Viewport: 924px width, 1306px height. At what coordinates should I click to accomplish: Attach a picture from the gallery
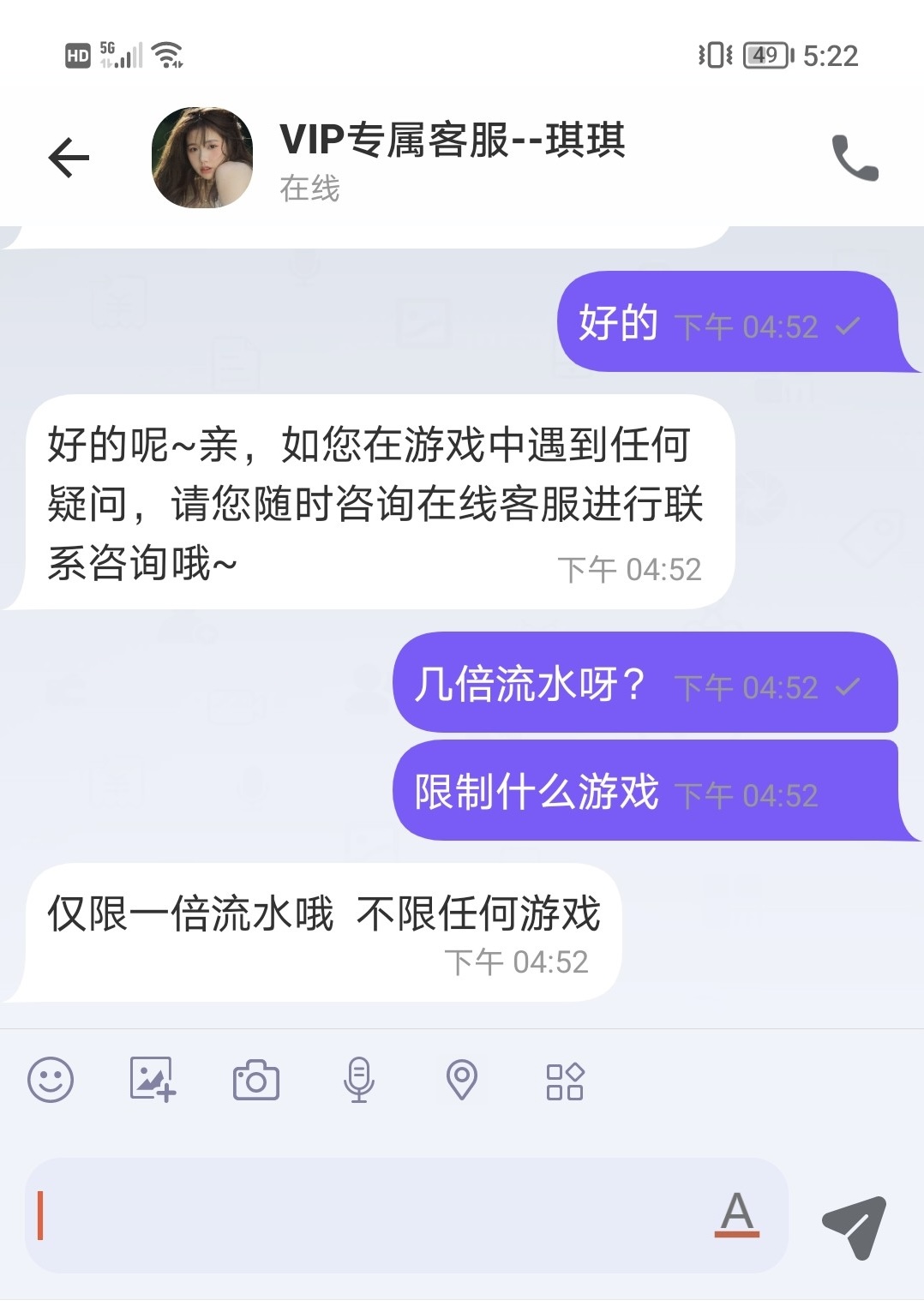click(153, 1080)
